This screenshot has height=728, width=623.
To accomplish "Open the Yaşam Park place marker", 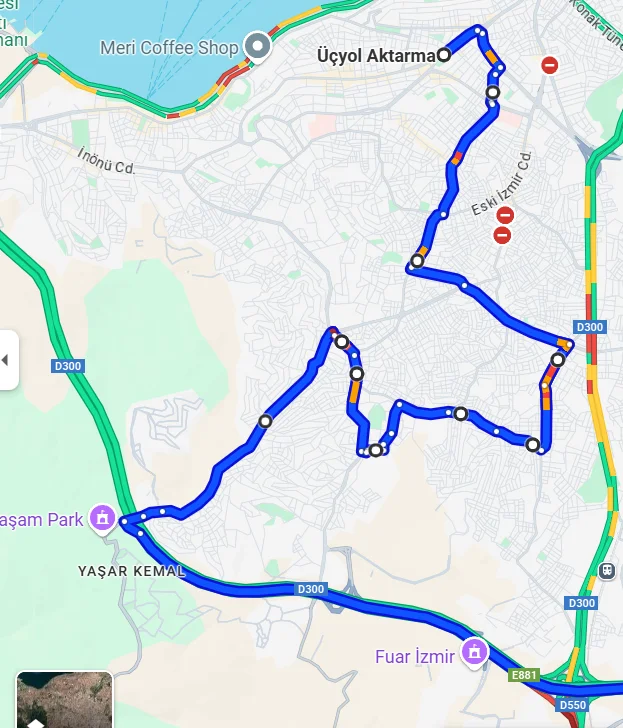I will pyautogui.click(x=101, y=518).
